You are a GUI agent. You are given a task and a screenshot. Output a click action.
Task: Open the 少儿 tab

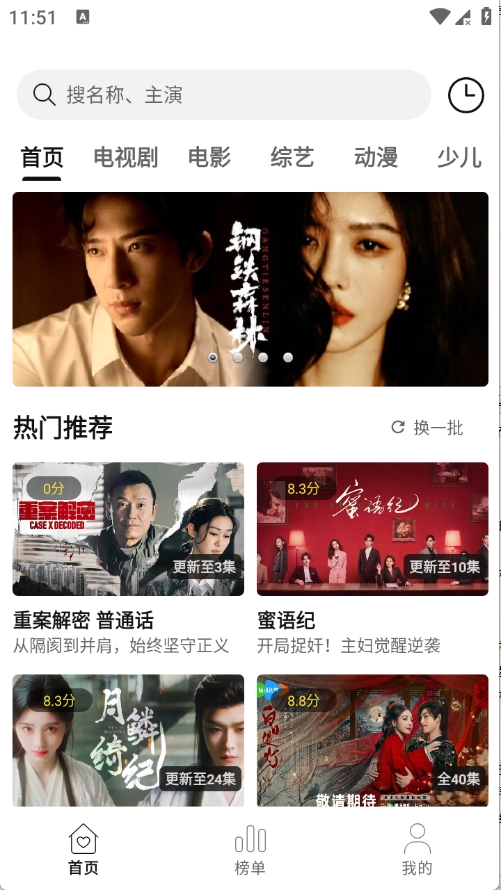[x=459, y=157]
